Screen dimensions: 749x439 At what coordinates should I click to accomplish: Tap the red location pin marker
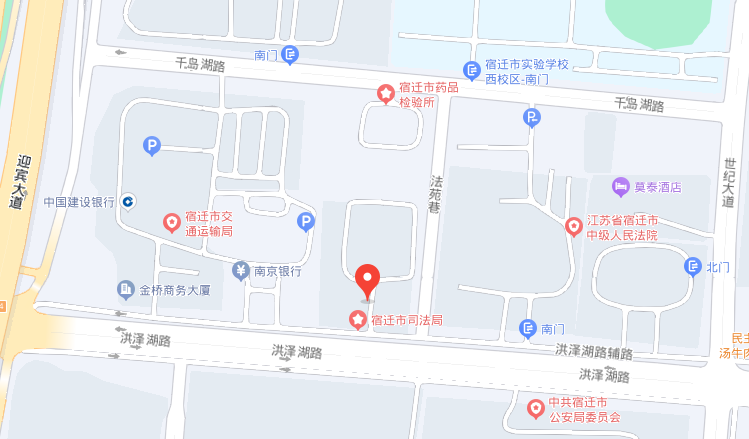point(368,279)
